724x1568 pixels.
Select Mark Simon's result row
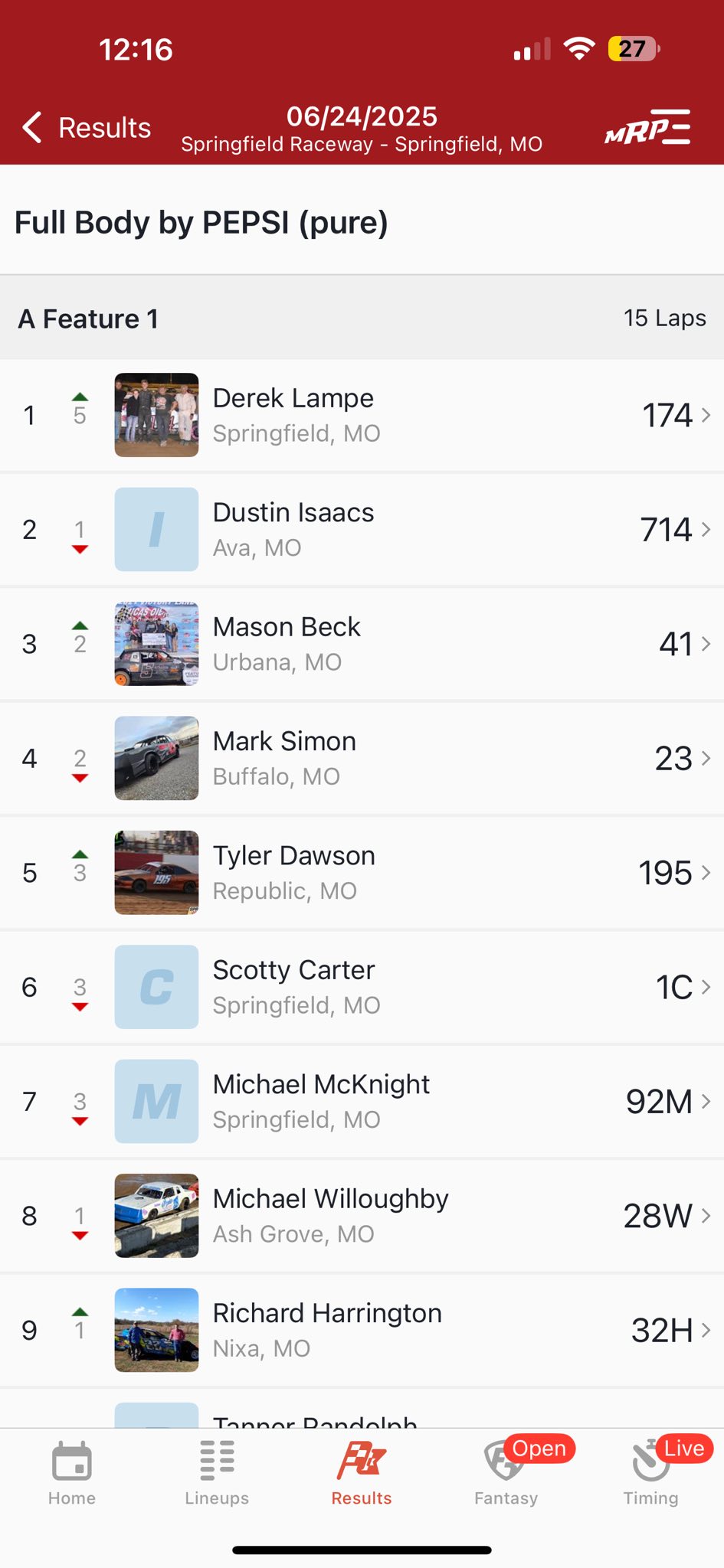[362, 758]
